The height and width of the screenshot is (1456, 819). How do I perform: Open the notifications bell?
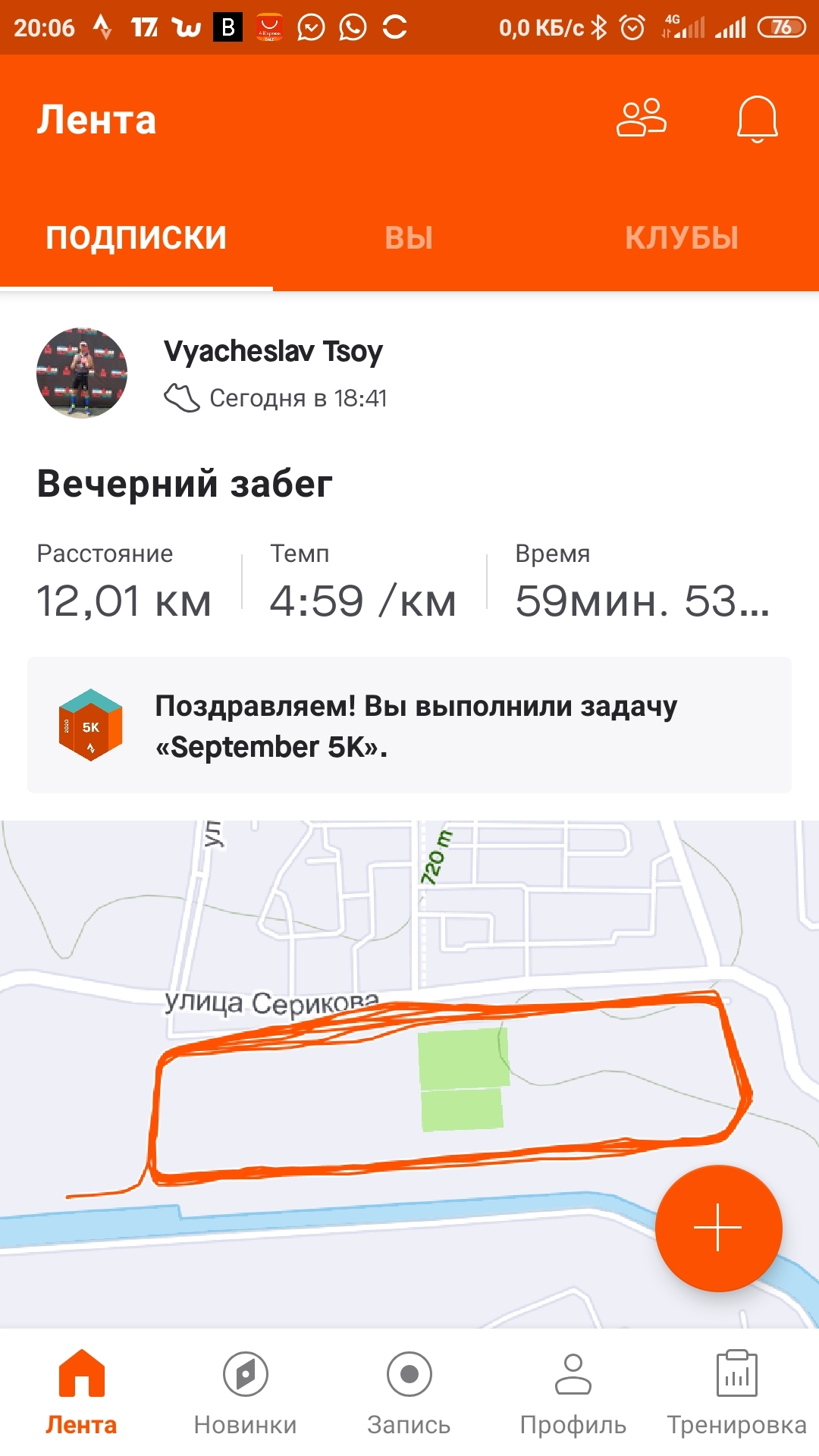tap(757, 120)
